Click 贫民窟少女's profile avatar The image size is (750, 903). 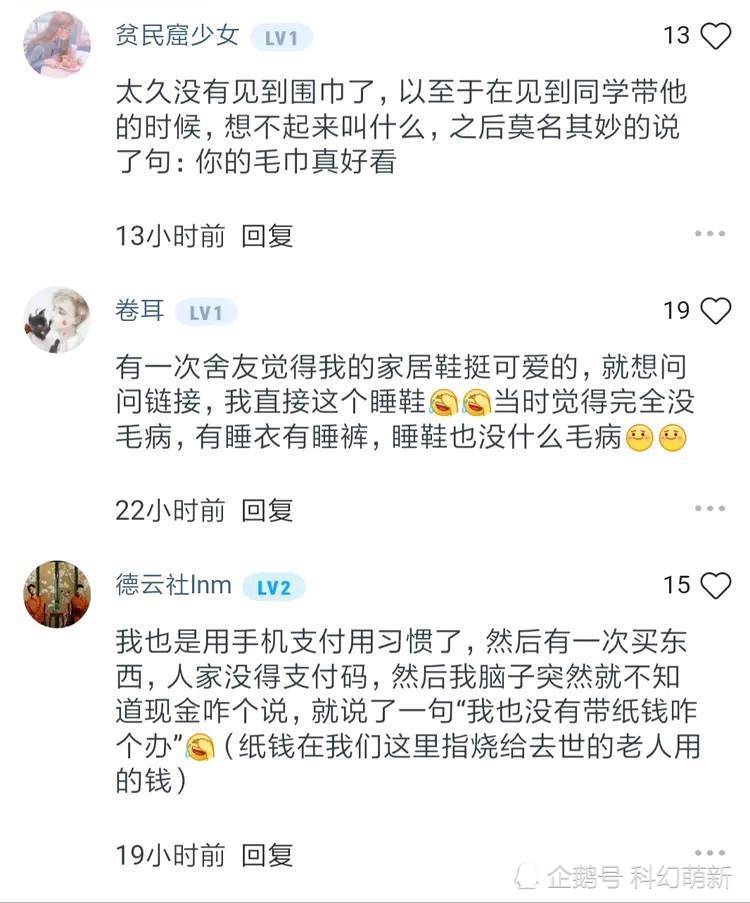pos(55,38)
